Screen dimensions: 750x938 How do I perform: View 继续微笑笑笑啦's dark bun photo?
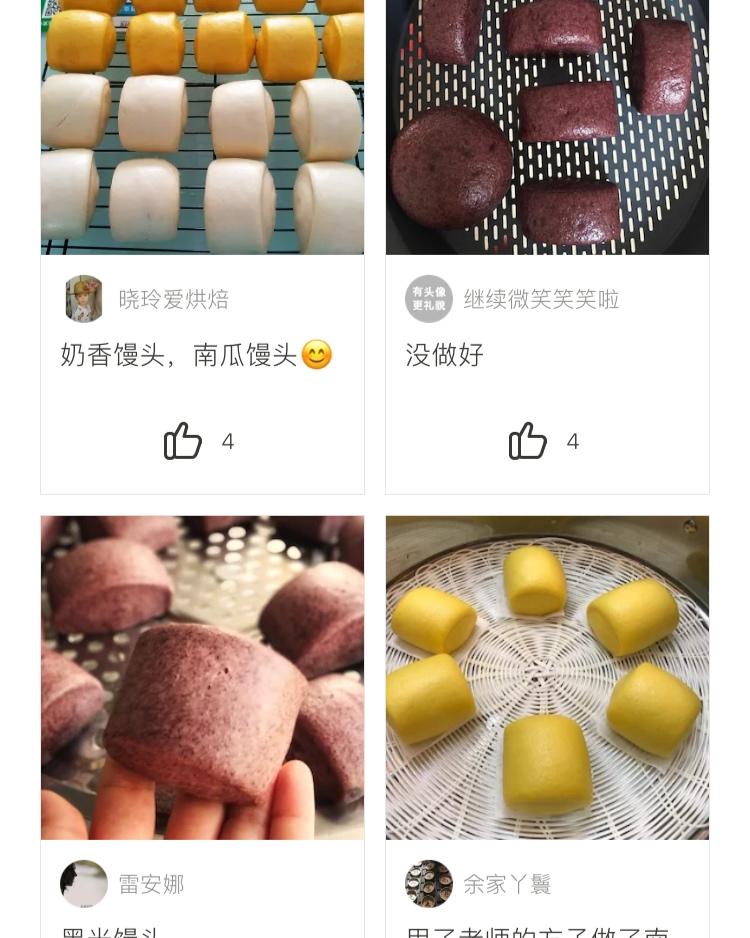[x=547, y=127]
